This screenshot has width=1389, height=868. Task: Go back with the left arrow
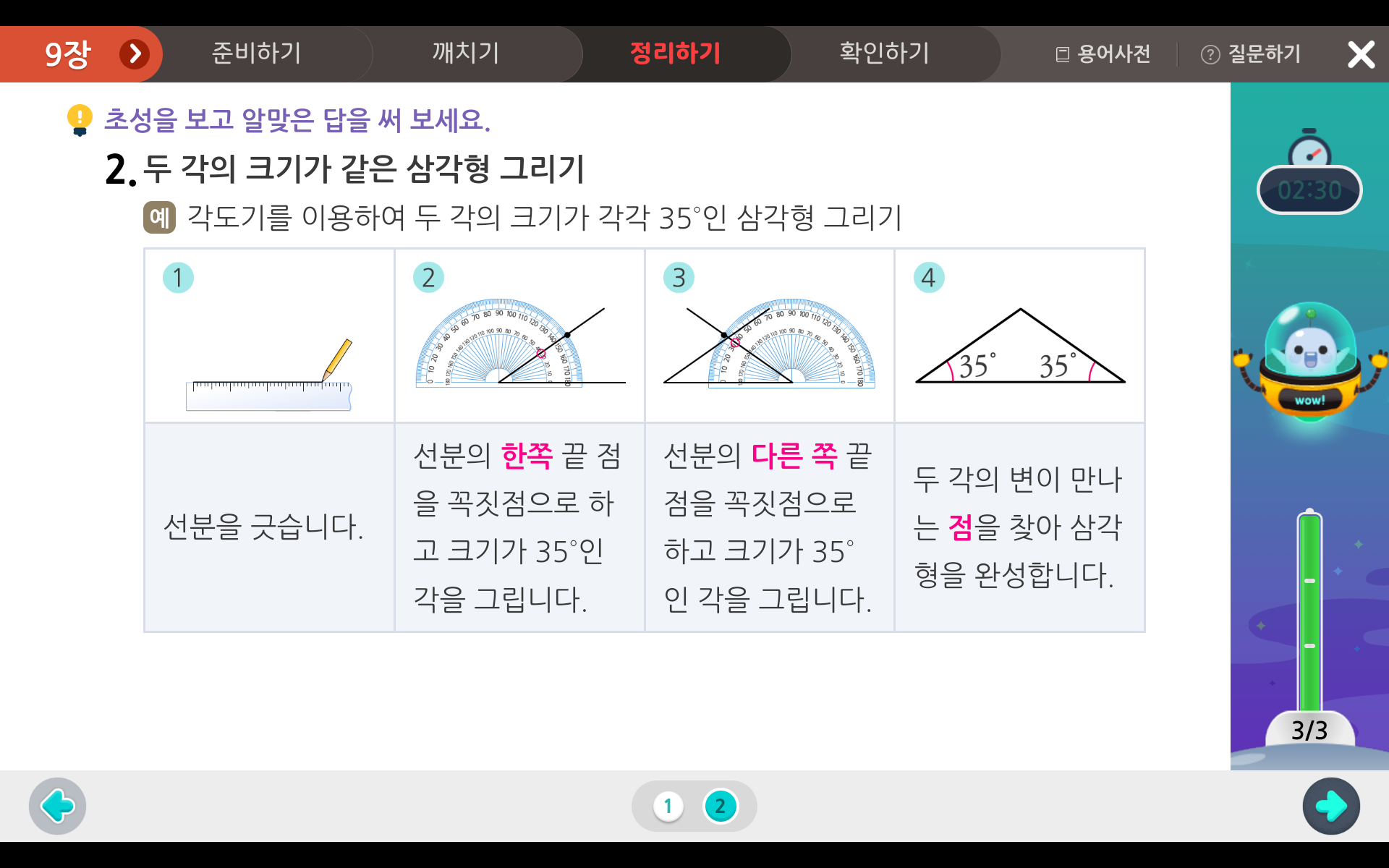57,806
